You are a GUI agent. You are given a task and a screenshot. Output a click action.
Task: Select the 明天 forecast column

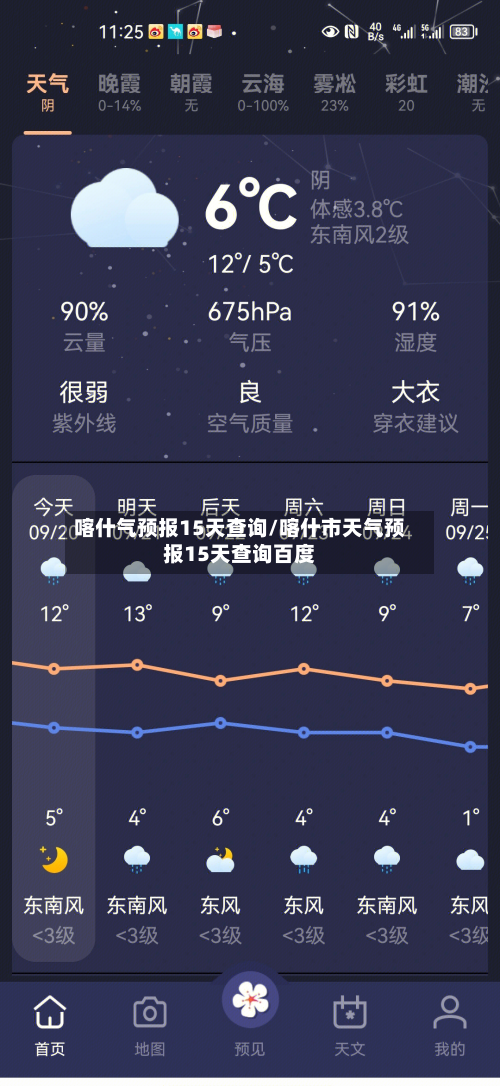tap(137, 718)
